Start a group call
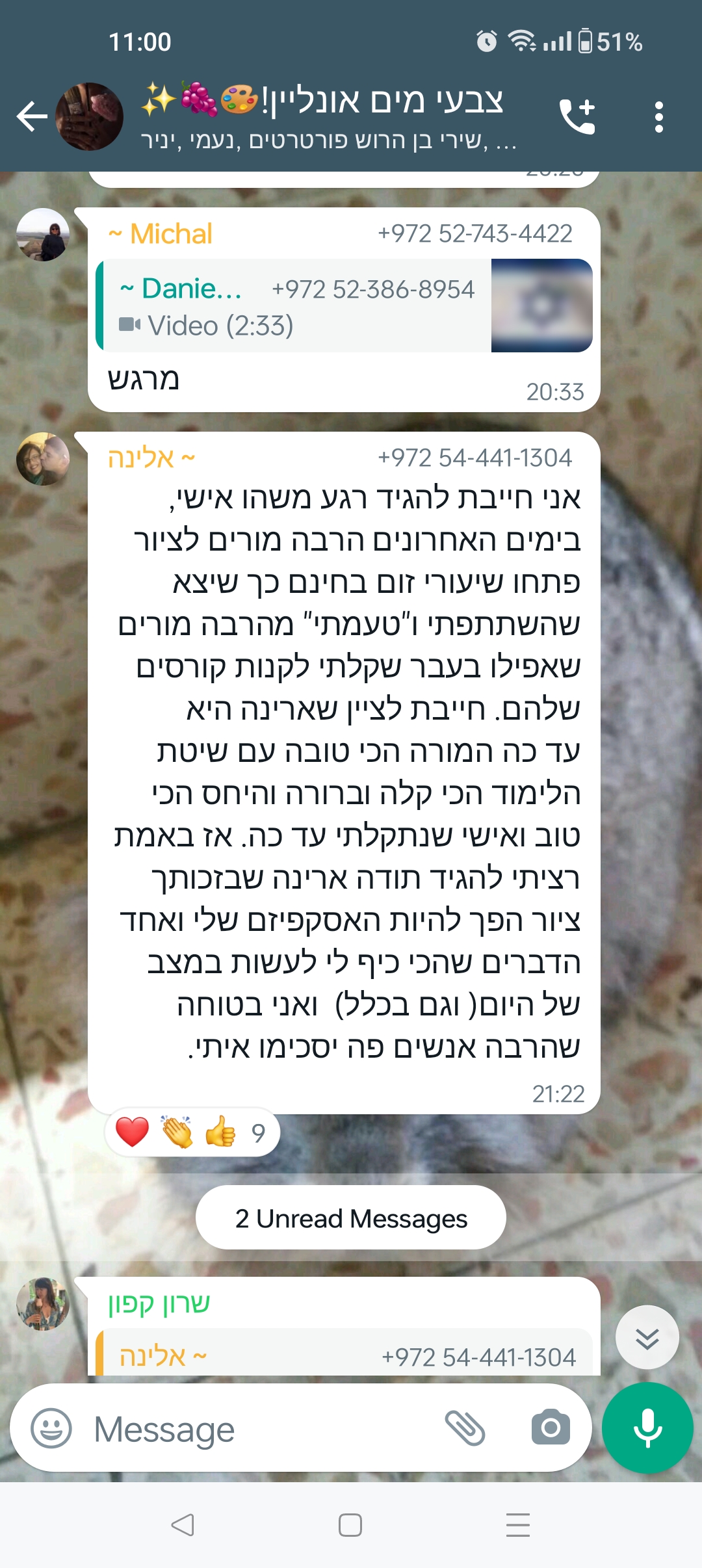Screen dimensions: 702x1568 point(577,117)
